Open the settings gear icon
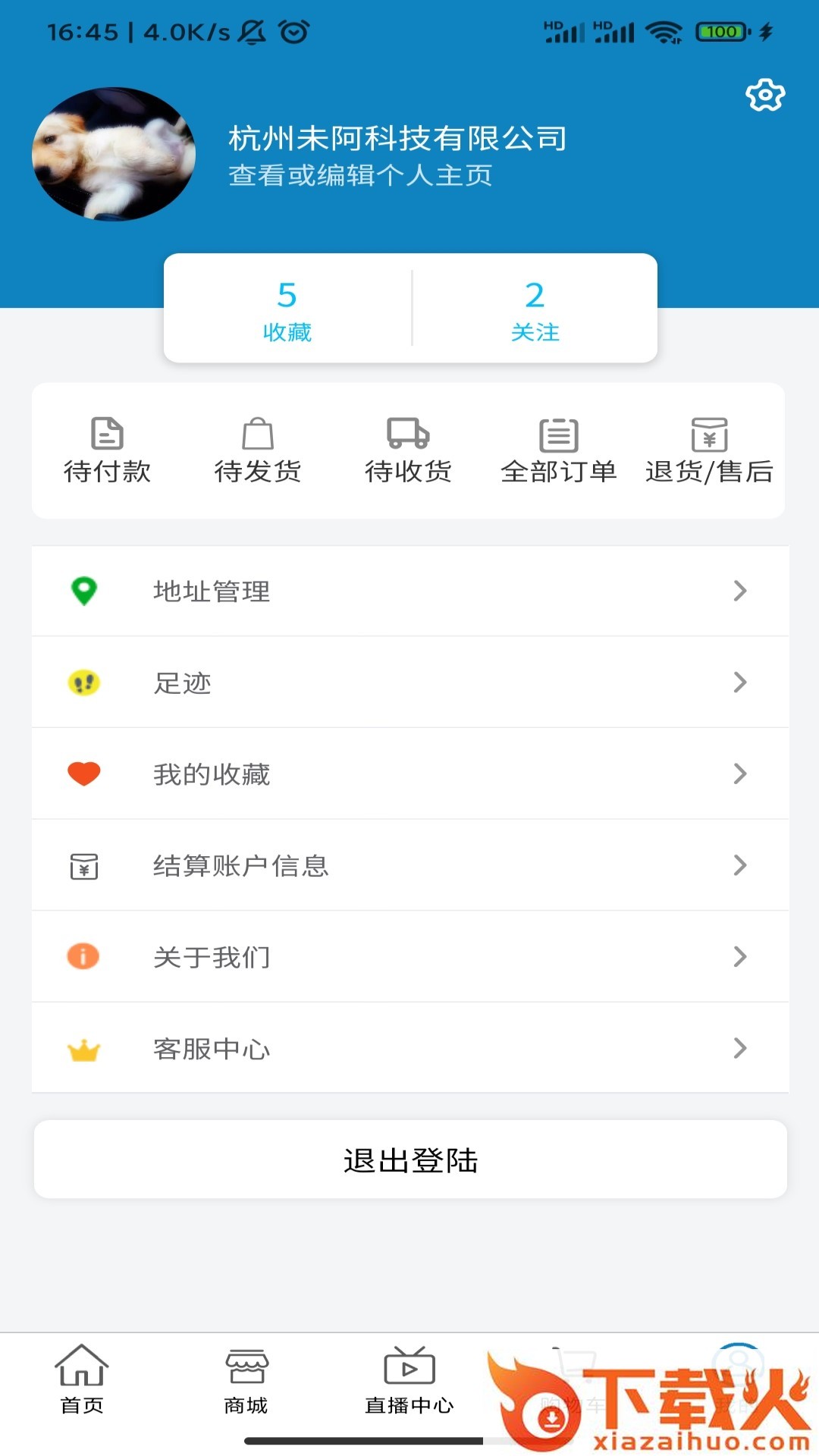819x1456 pixels. [x=765, y=96]
